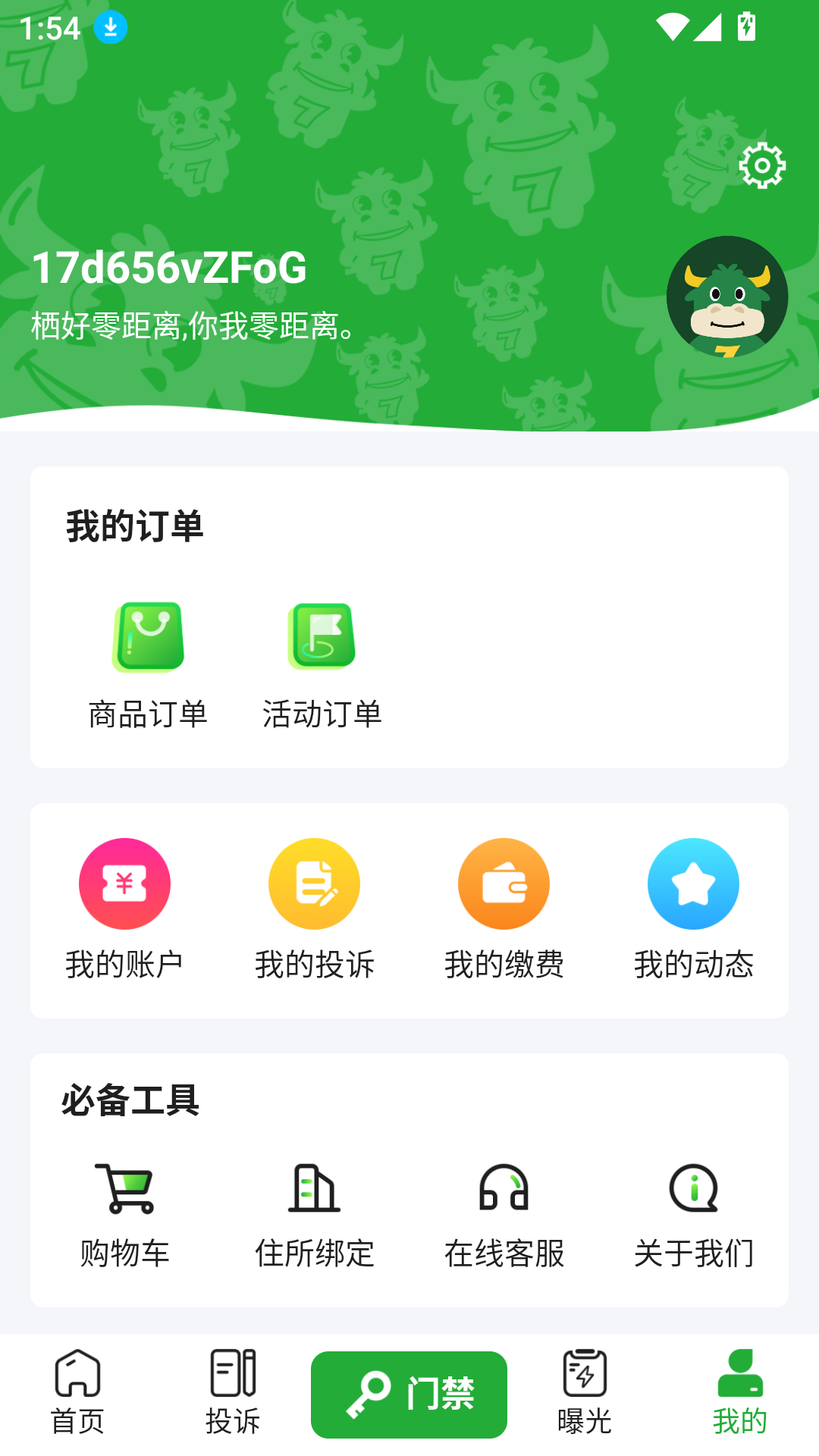The height and width of the screenshot is (1456, 819).
Task: Contact 在线客服 customer service headset icon
Action: (504, 1188)
